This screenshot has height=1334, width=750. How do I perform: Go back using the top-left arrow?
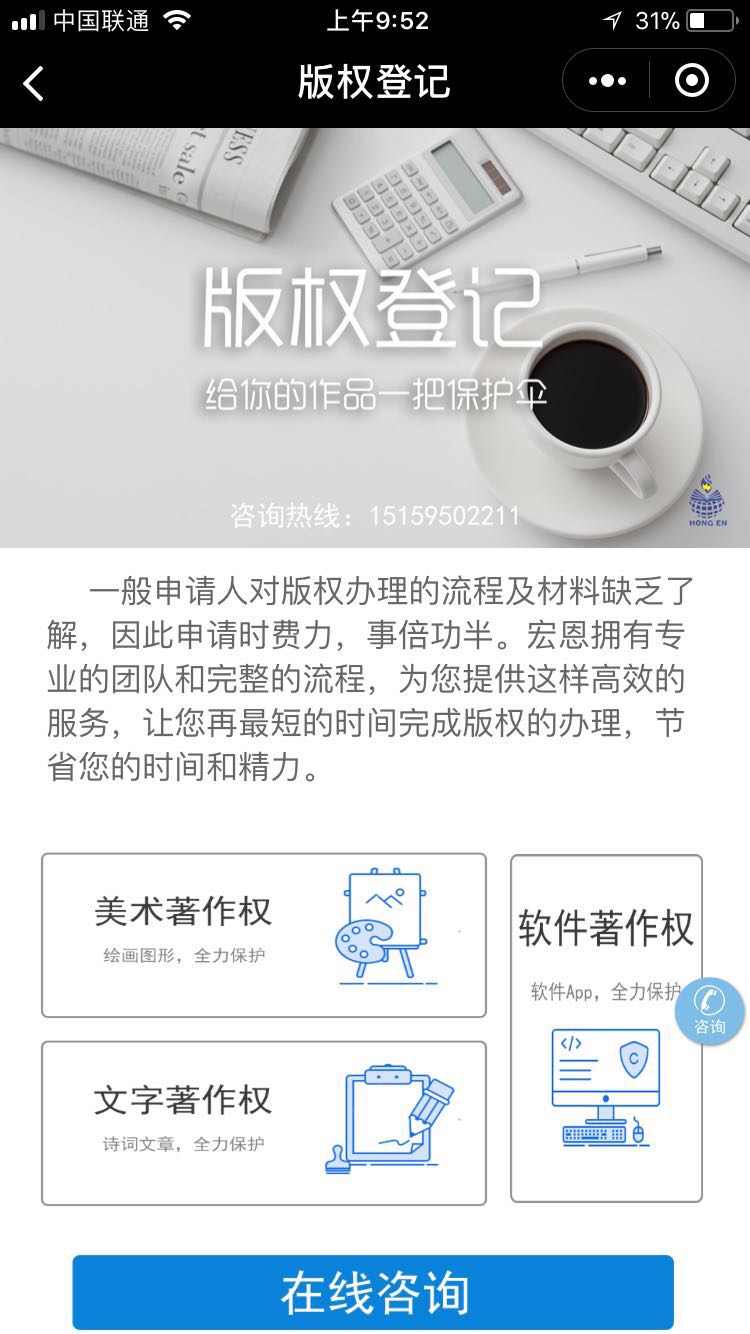[x=34, y=83]
